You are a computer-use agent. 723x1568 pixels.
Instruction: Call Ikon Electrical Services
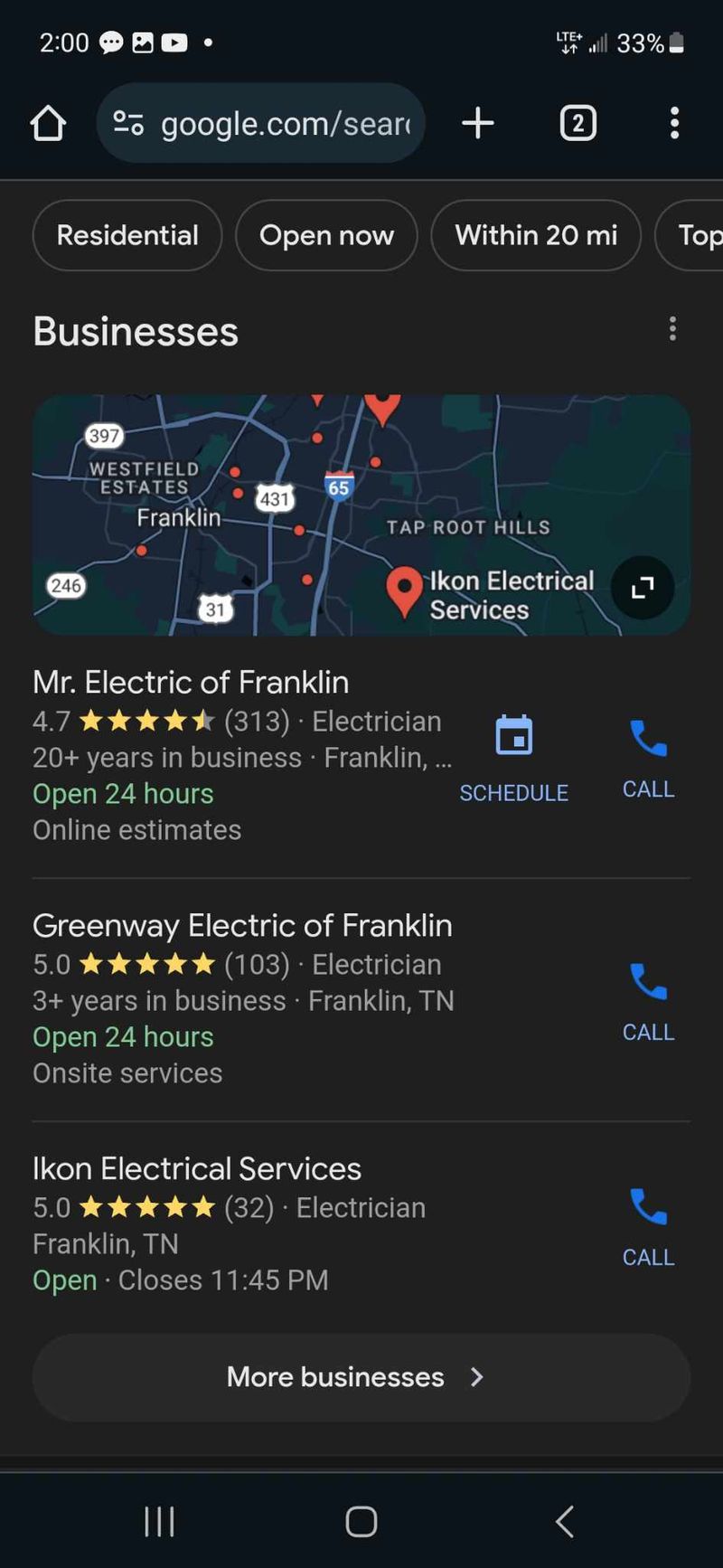point(648,1226)
